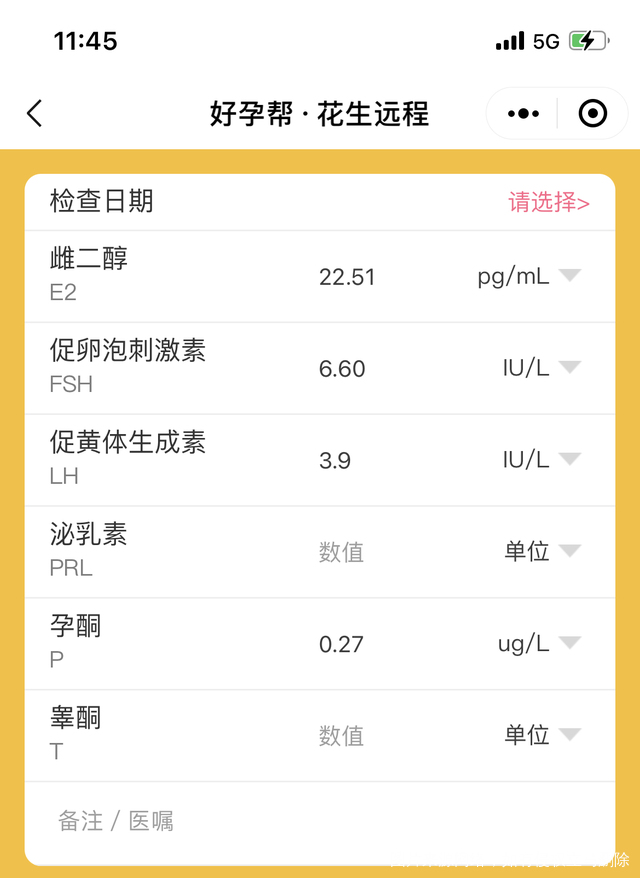Change the LH unit dropdown

540,460
